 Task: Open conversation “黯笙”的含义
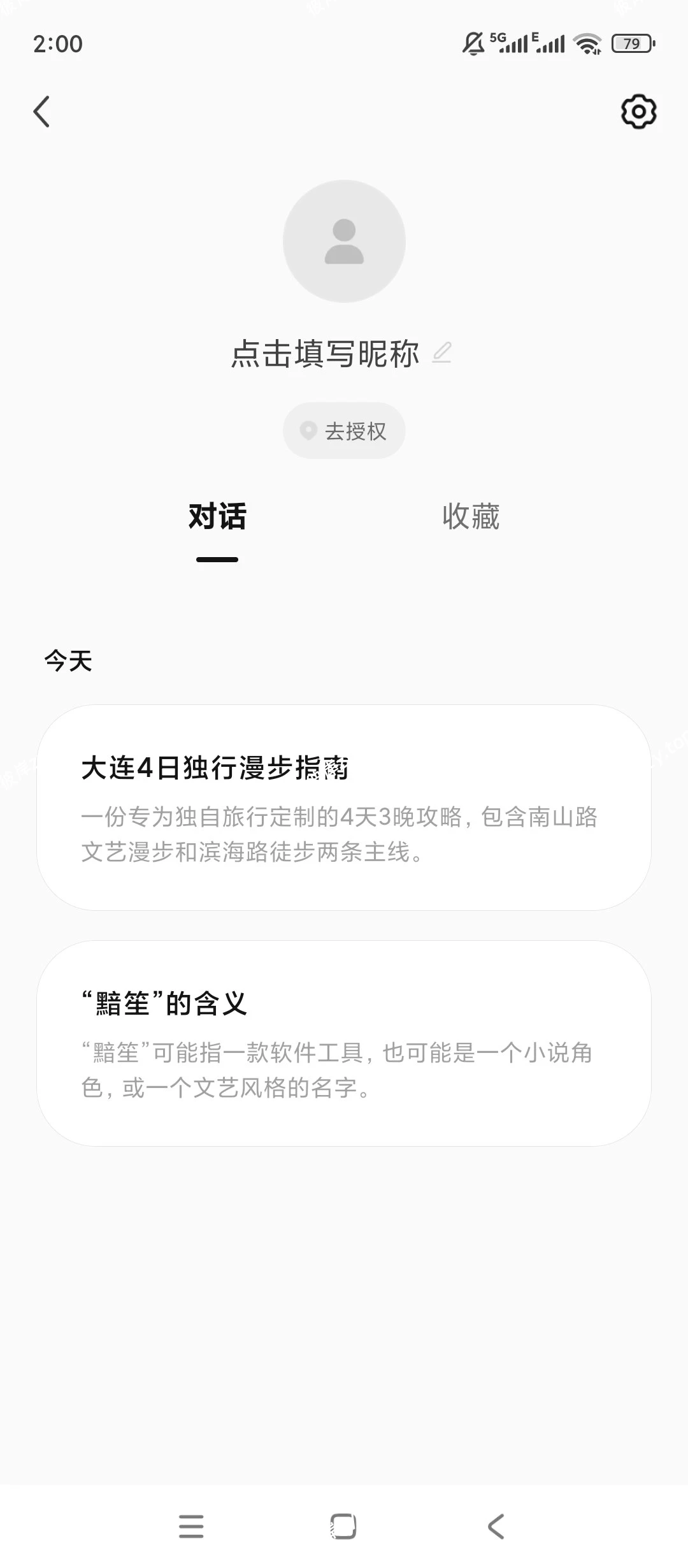coord(344,1052)
